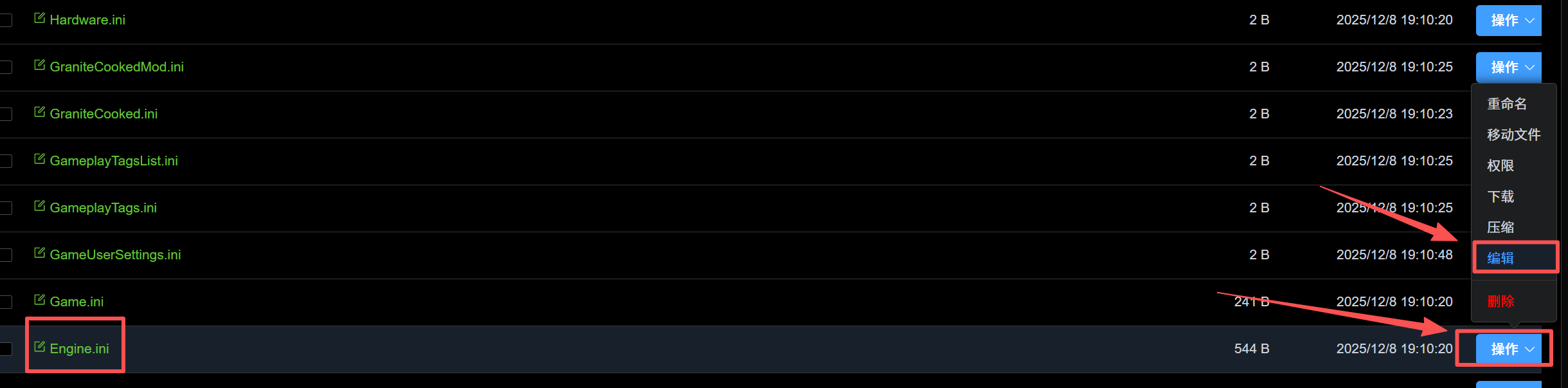Open GraniteCookedMod.ini file

pyautogui.click(x=116, y=67)
